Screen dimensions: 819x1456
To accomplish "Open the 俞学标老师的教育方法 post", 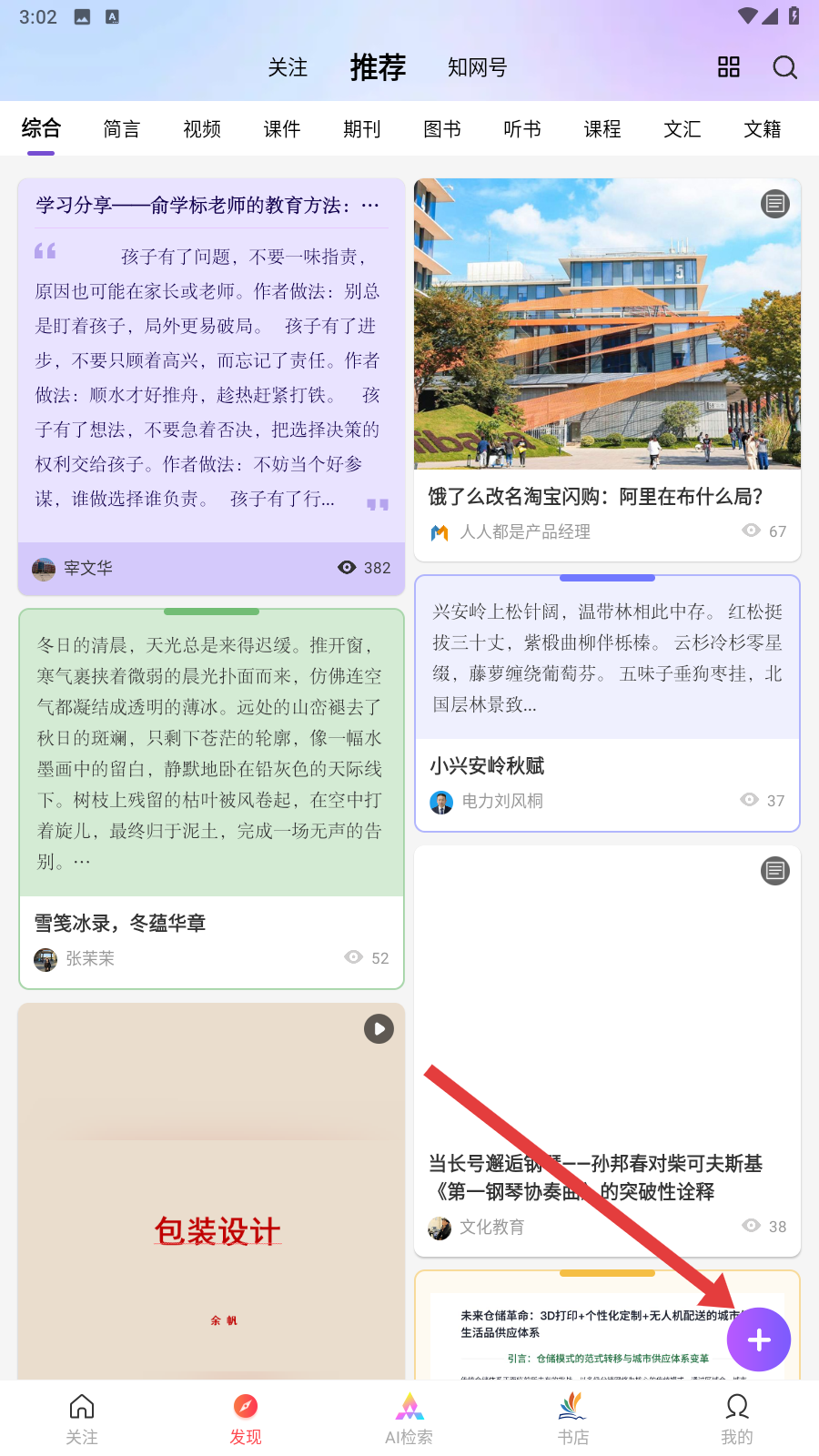I will coord(211,373).
